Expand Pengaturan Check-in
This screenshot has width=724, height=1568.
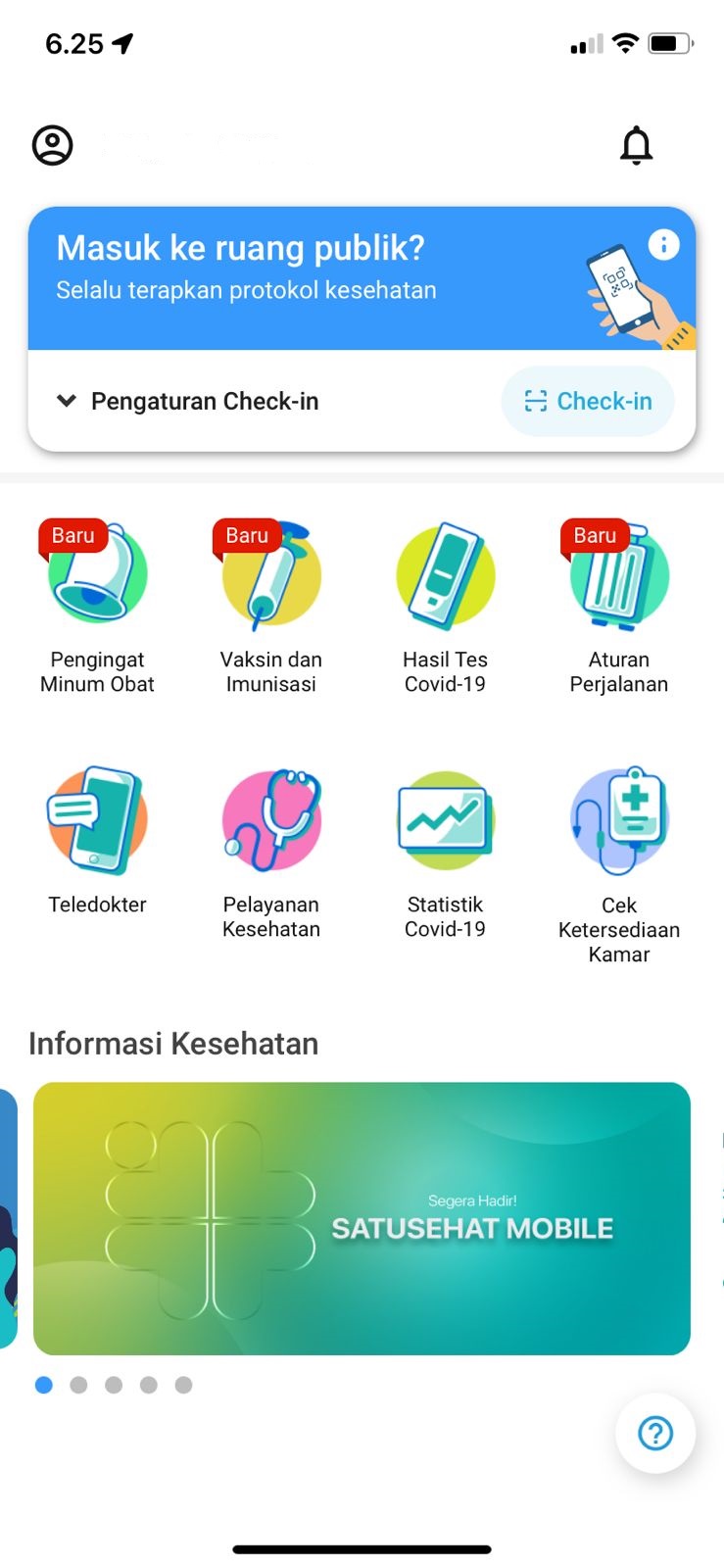click(187, 401)
